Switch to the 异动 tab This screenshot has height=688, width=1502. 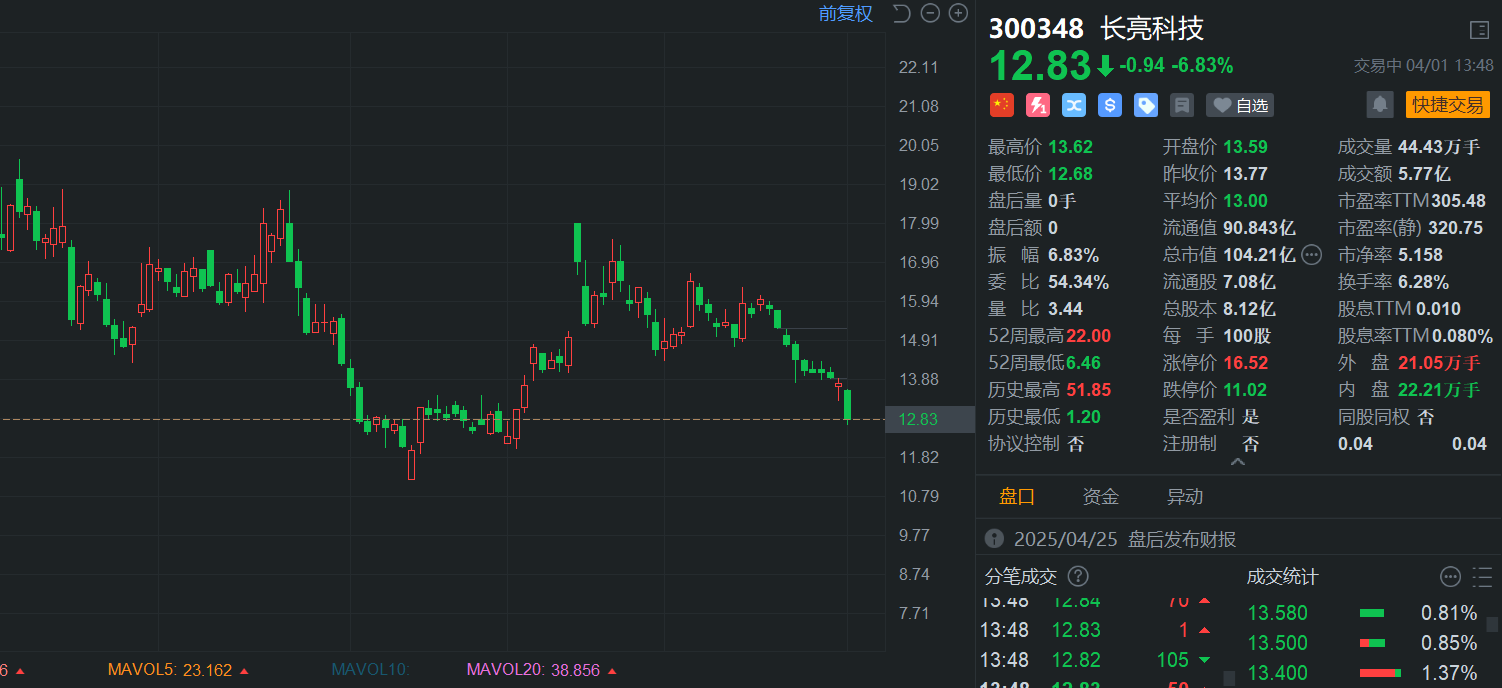pos(1185,497)
